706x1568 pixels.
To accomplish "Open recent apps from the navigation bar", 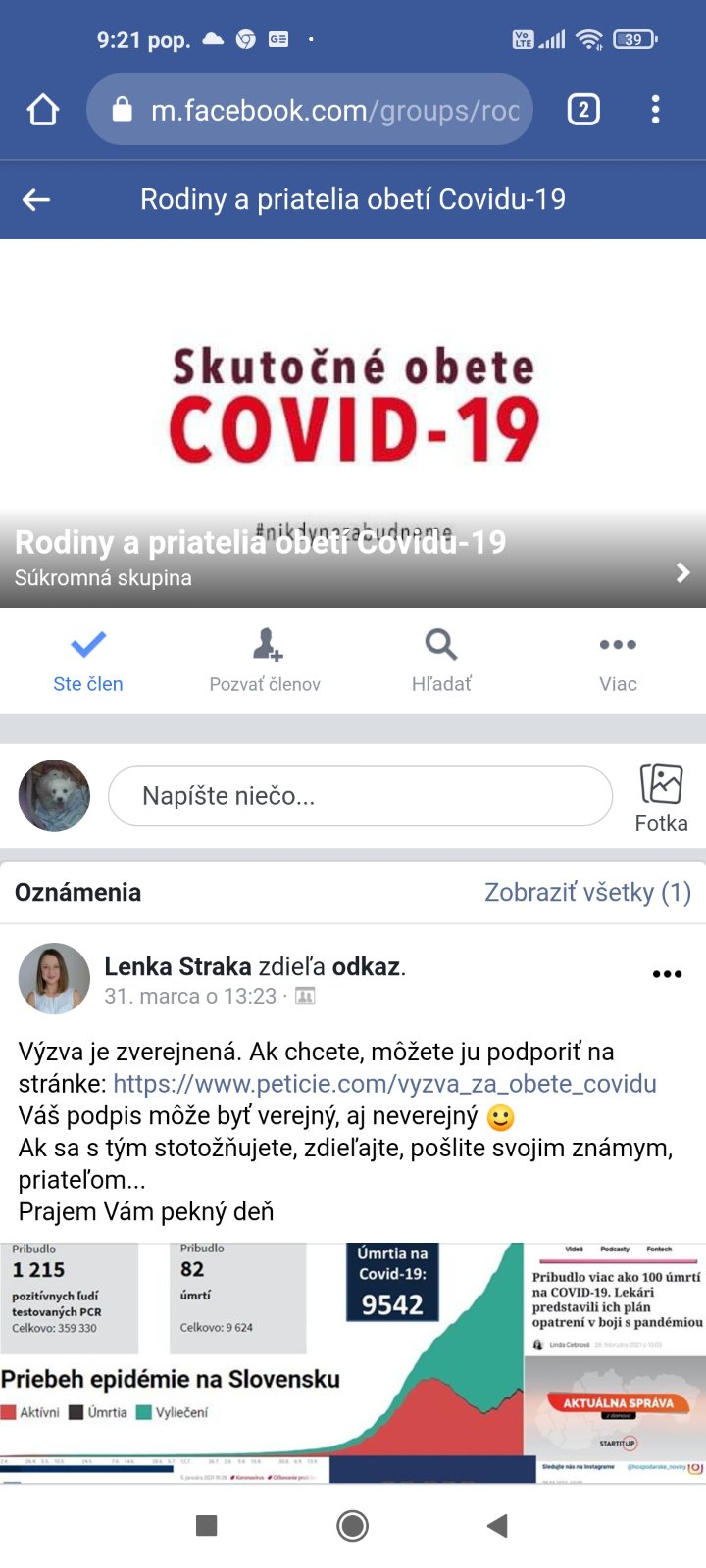I will [x=206, y=1525].
